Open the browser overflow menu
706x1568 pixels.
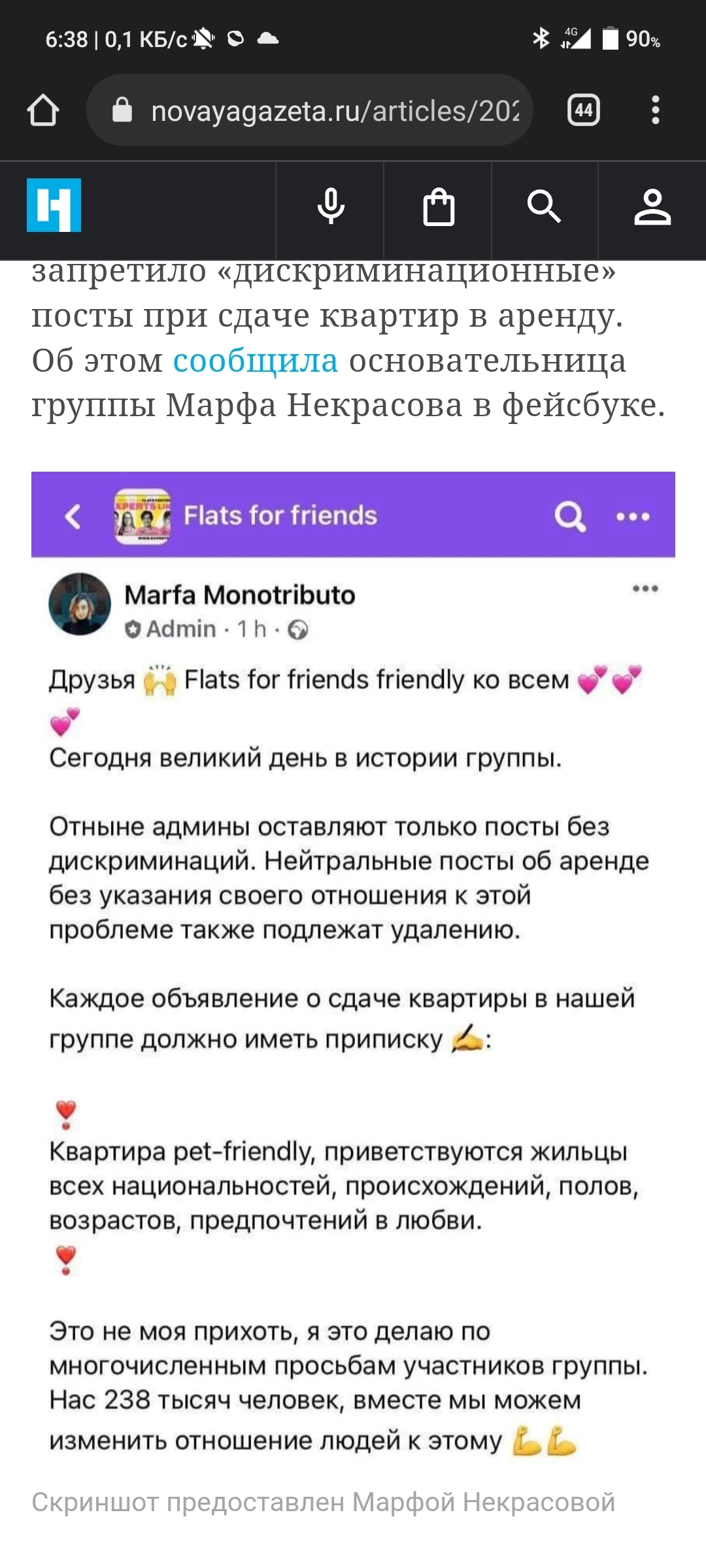coord(656,110)
